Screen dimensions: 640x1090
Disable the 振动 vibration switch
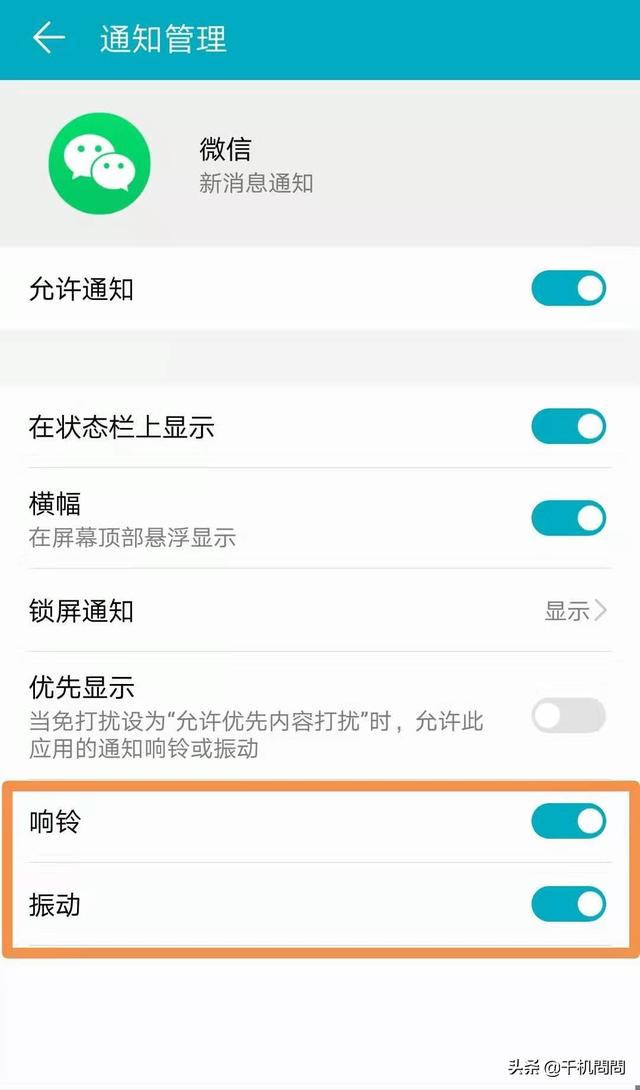[x=568, y=905]
